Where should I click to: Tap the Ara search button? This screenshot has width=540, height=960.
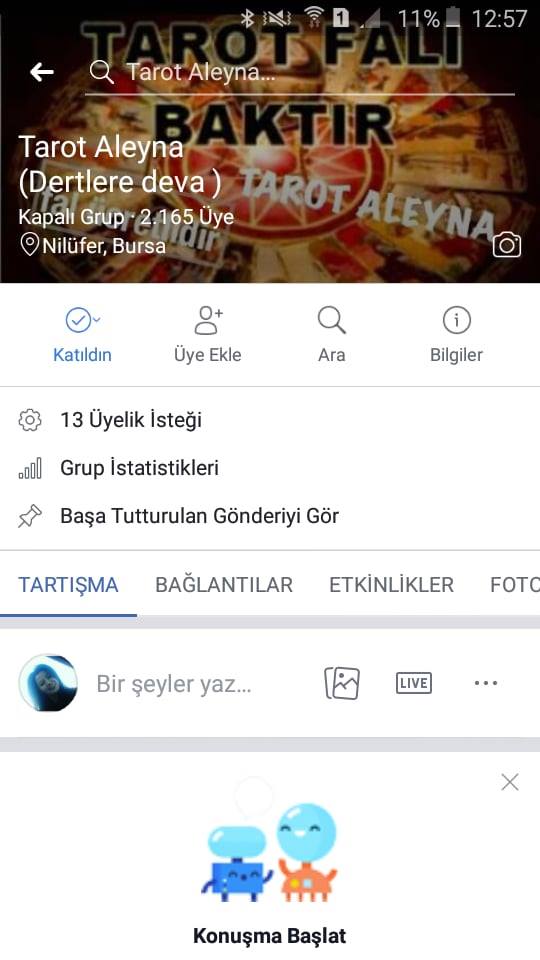point(332,336)
